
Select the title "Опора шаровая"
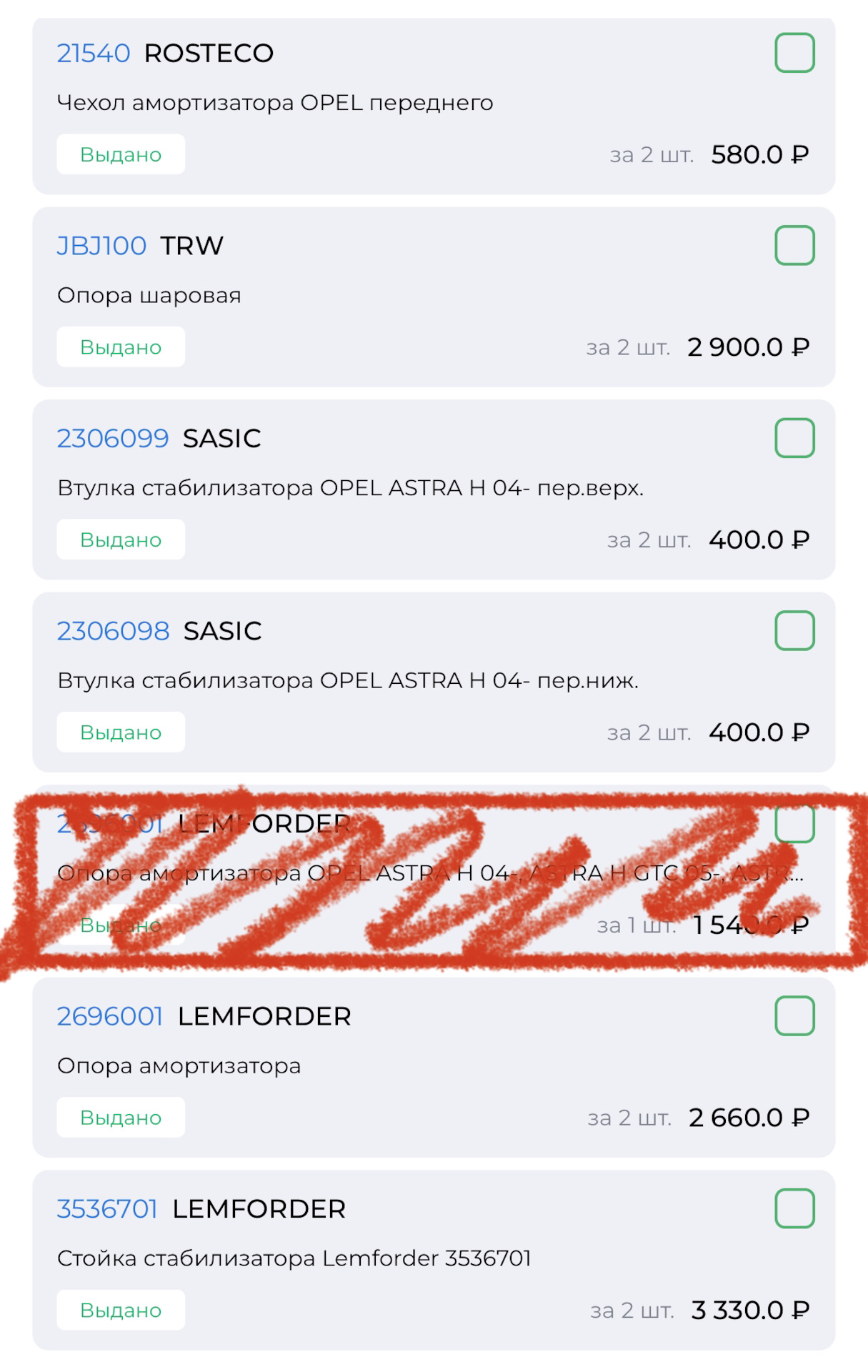pyautogui.click(x=149, y=295)
